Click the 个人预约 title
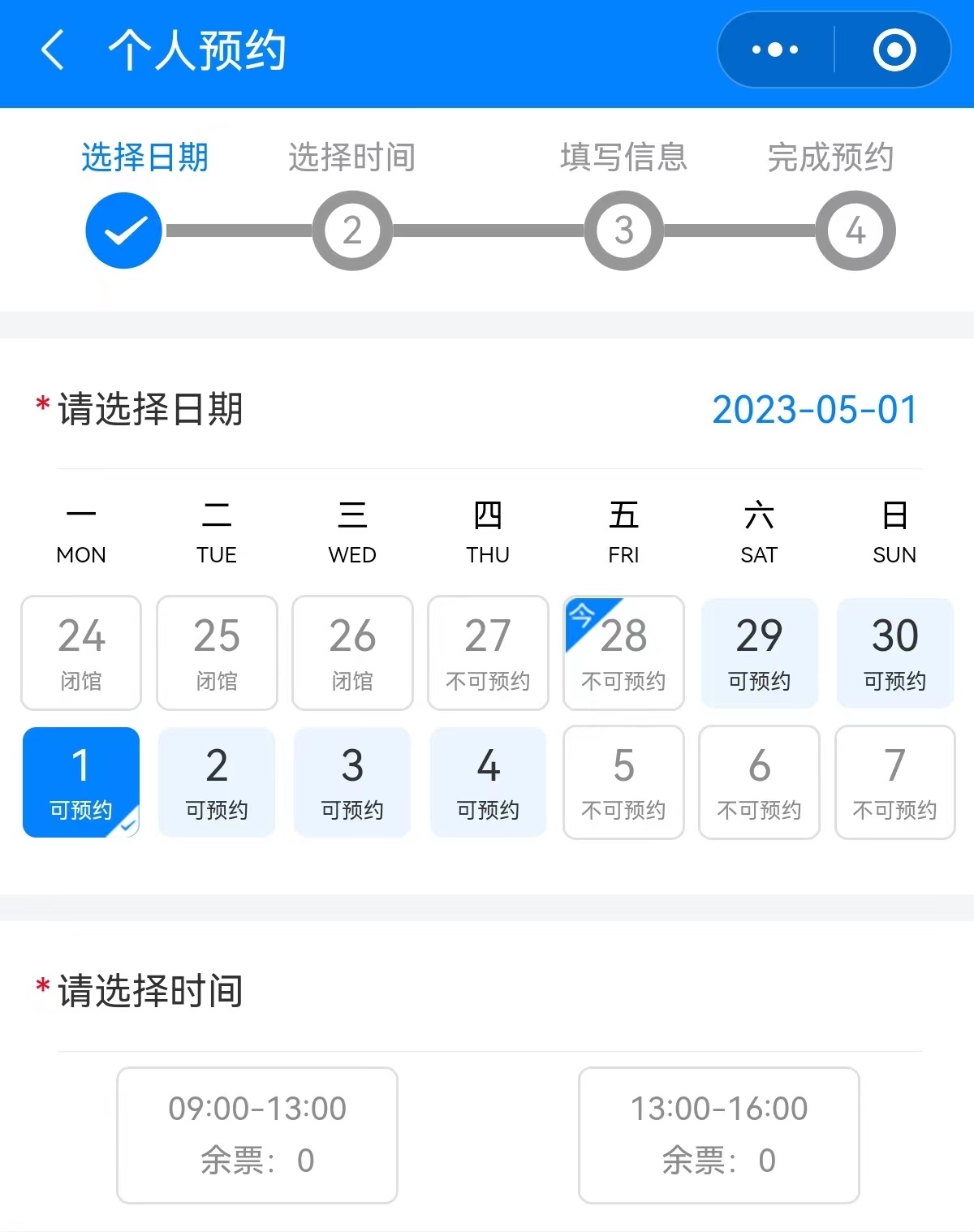This screenshot has height=1232, width=974. (x=198, y=50)
